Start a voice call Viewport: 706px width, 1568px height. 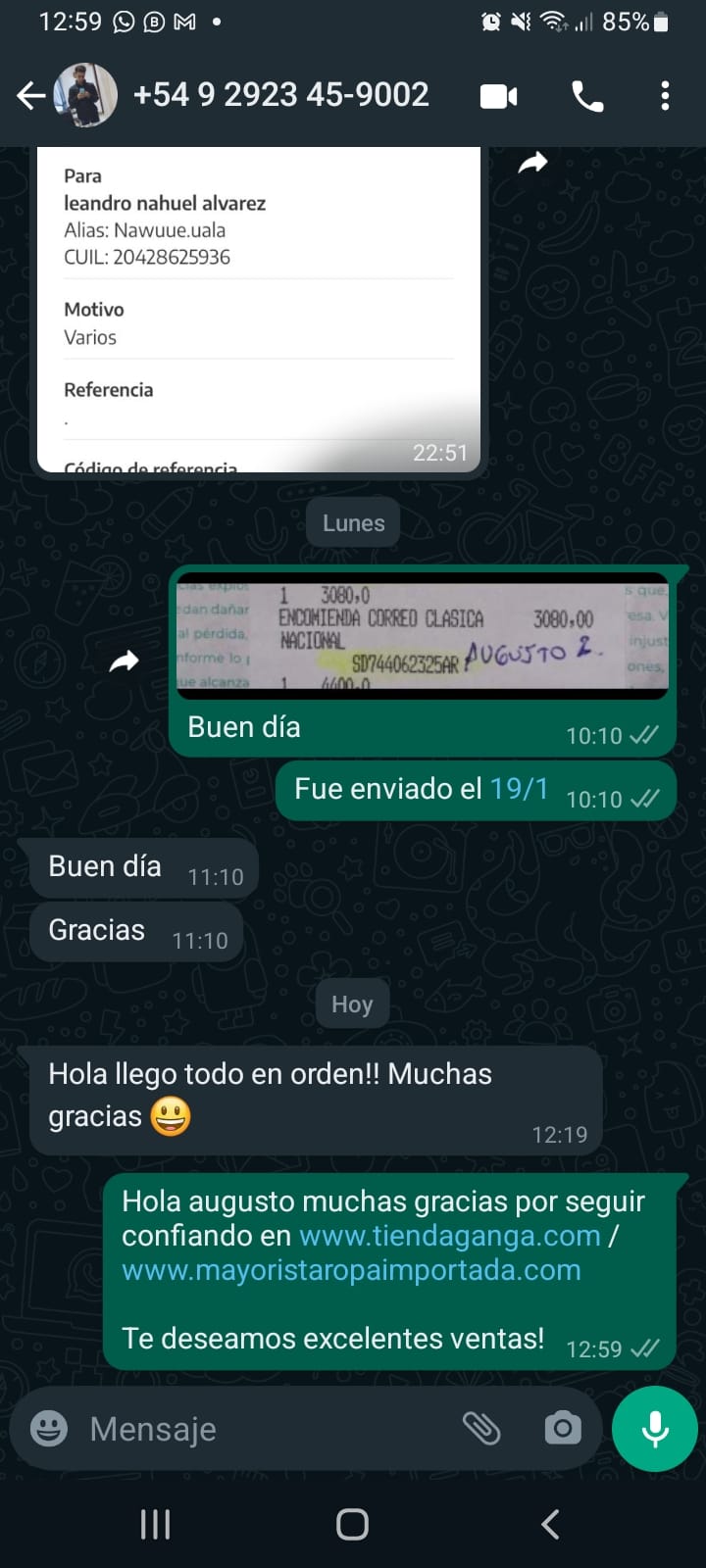click(587, 96)
